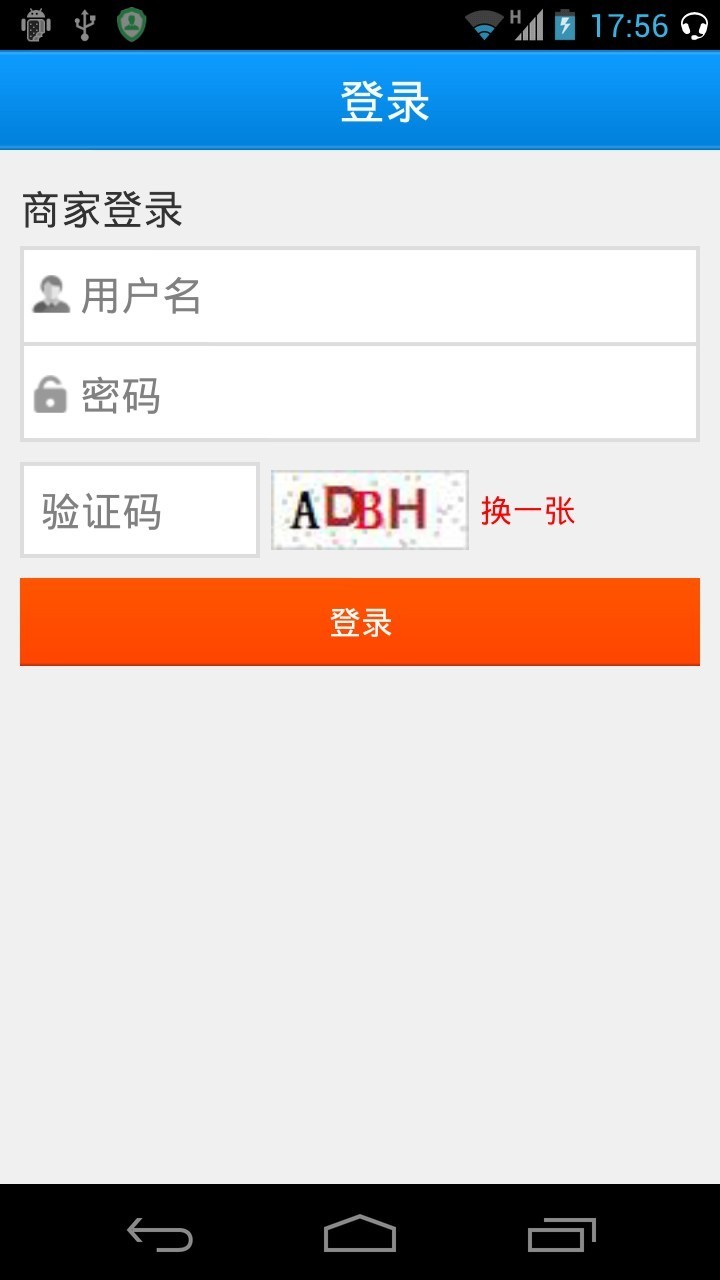Image resolution: width=720 pixels, height=1280 pixels.
Task: Select the 验证码 verification code box
Action: click(140, 510)
